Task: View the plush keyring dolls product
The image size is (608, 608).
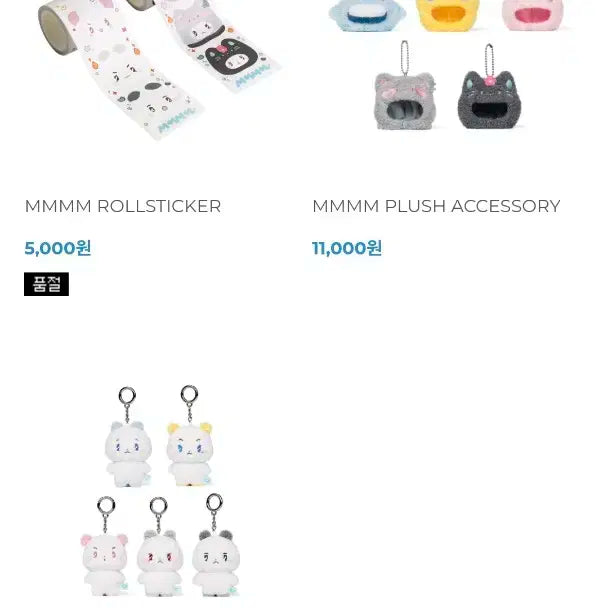Action: click(x=160, y=495)
